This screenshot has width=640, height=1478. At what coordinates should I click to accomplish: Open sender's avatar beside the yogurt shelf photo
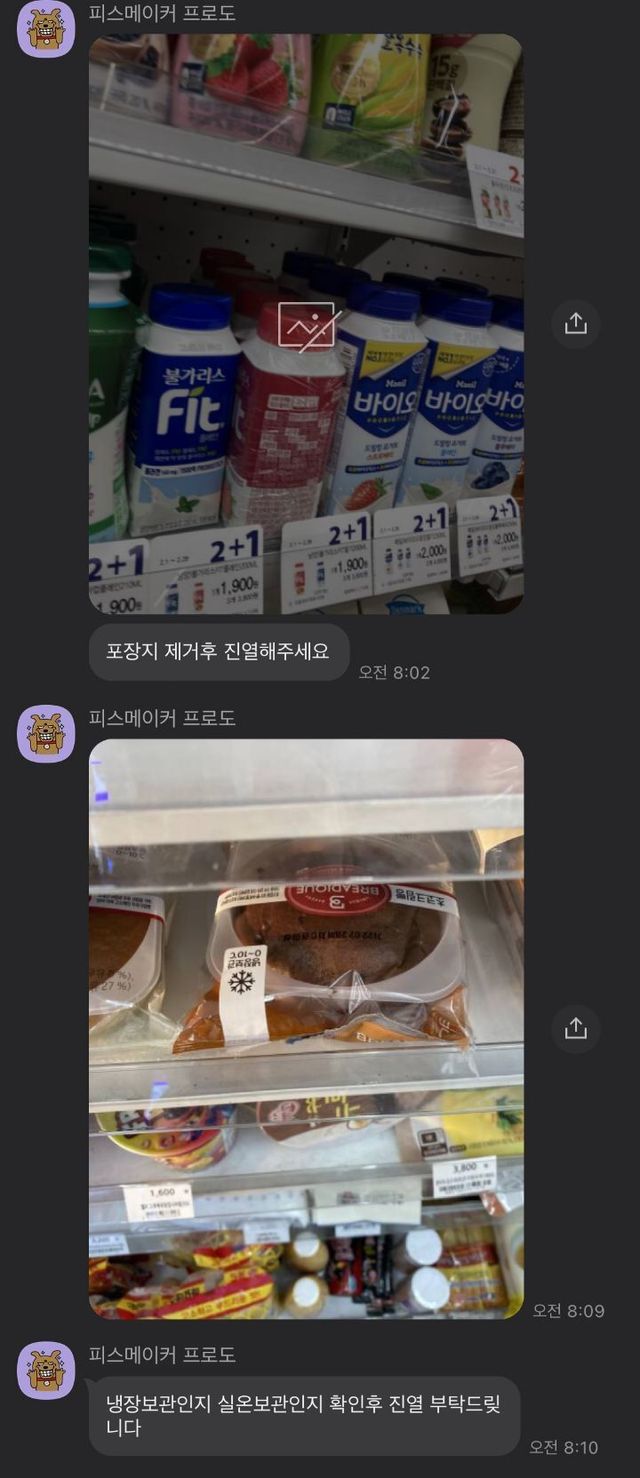pos(46,28)
